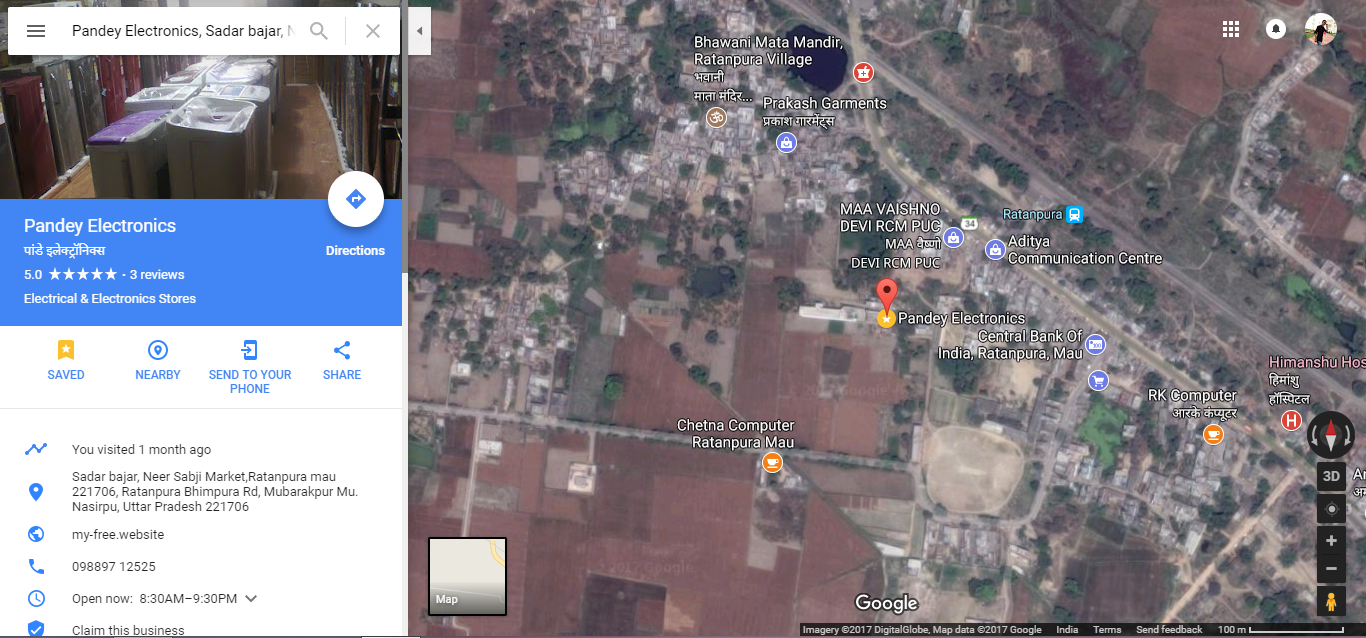Switch to Map view thumbnail
Screen dimensions: 1366x638
pos(467,576)
